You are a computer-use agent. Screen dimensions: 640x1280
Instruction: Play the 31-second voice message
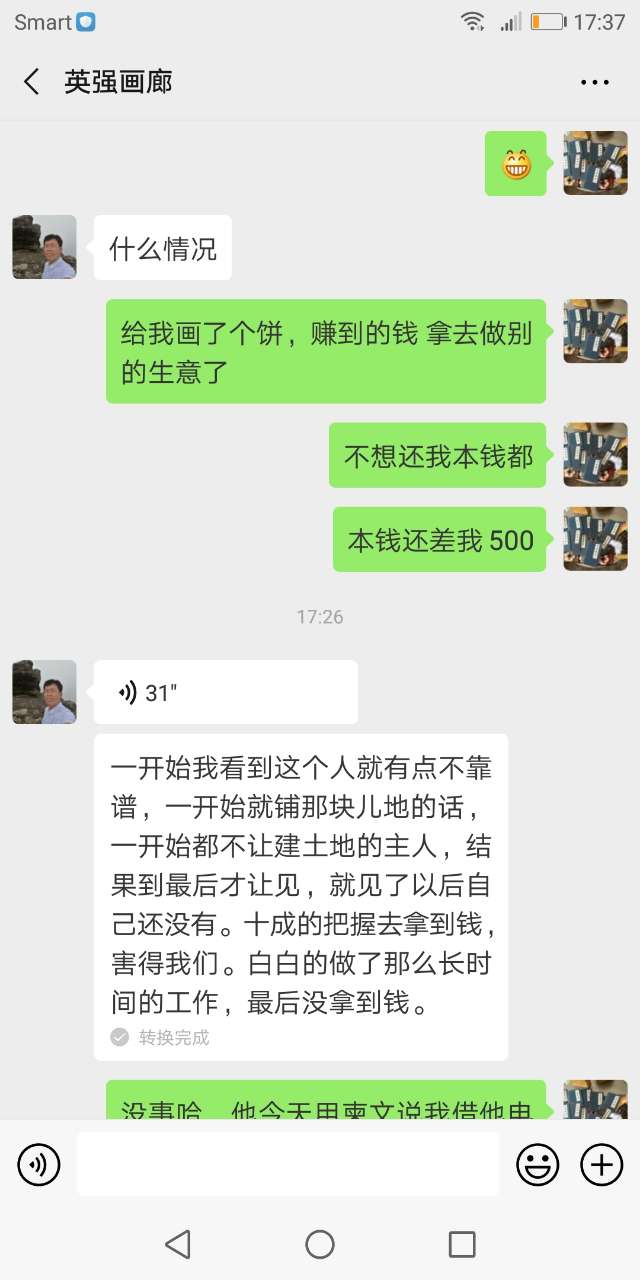[x=225, y=692]
